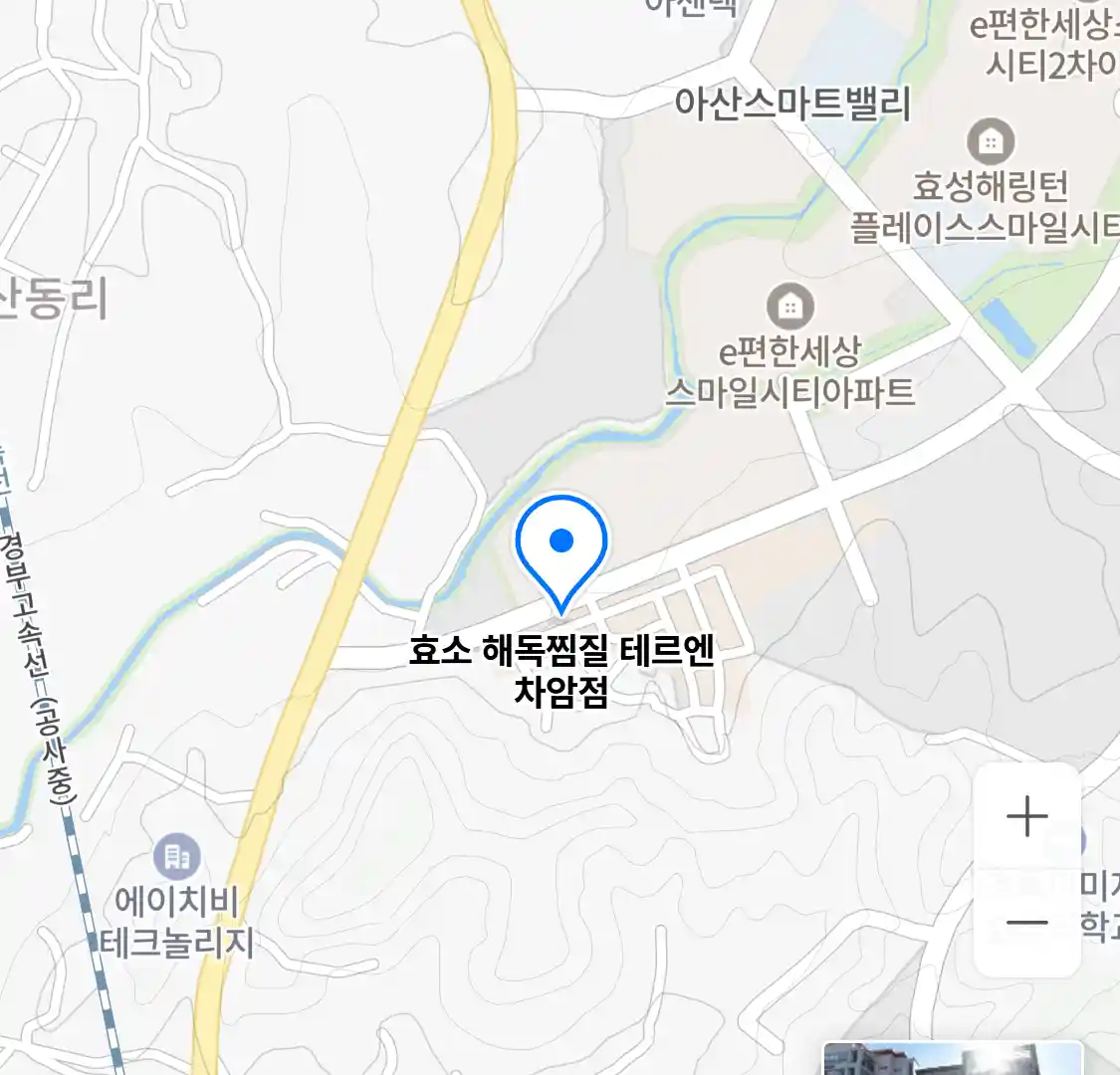Select the 효성해링턴 플레이스 marker
This screenshot has width=1120, height=1075.
(x=990, y=142)
